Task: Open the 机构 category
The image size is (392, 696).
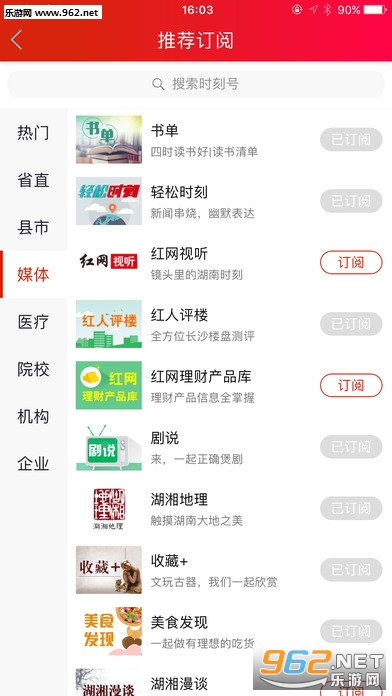Action: pyautogui.click(x=33, y=416)
